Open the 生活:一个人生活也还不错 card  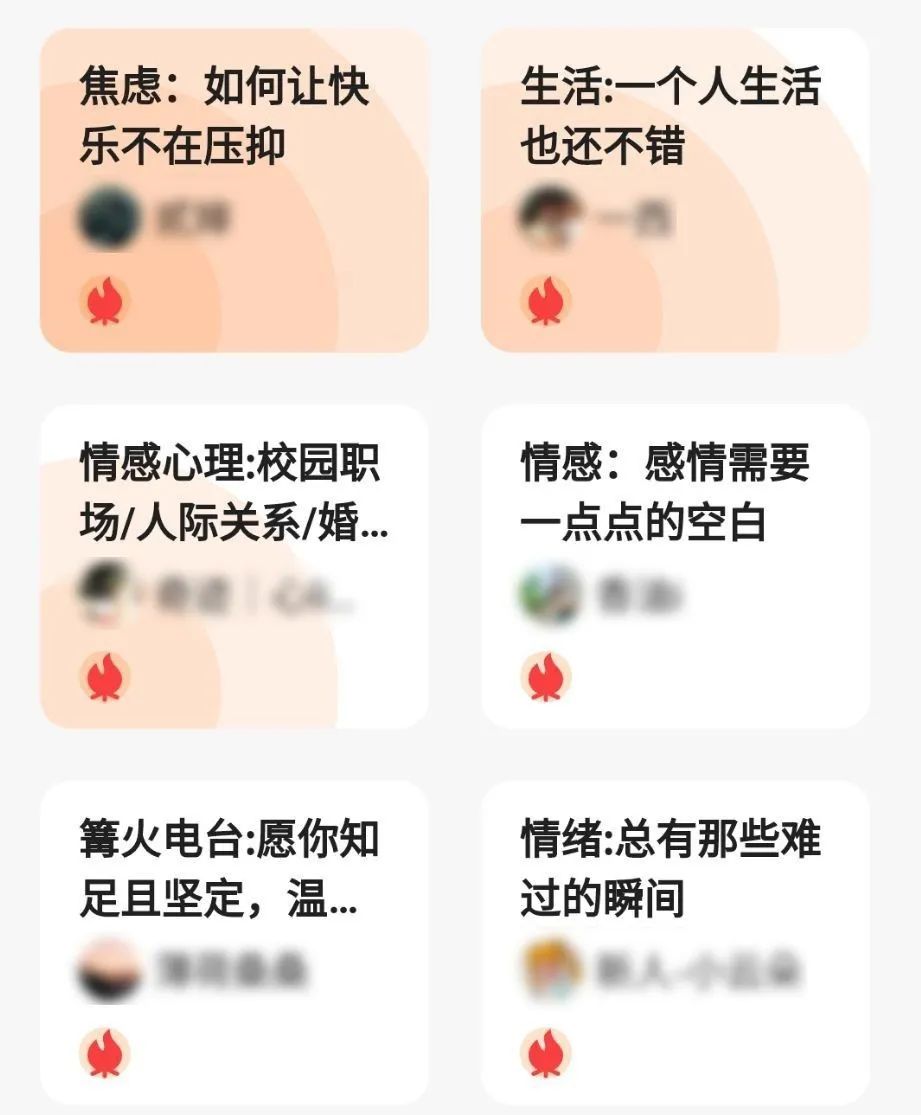(x=675, y=190)
